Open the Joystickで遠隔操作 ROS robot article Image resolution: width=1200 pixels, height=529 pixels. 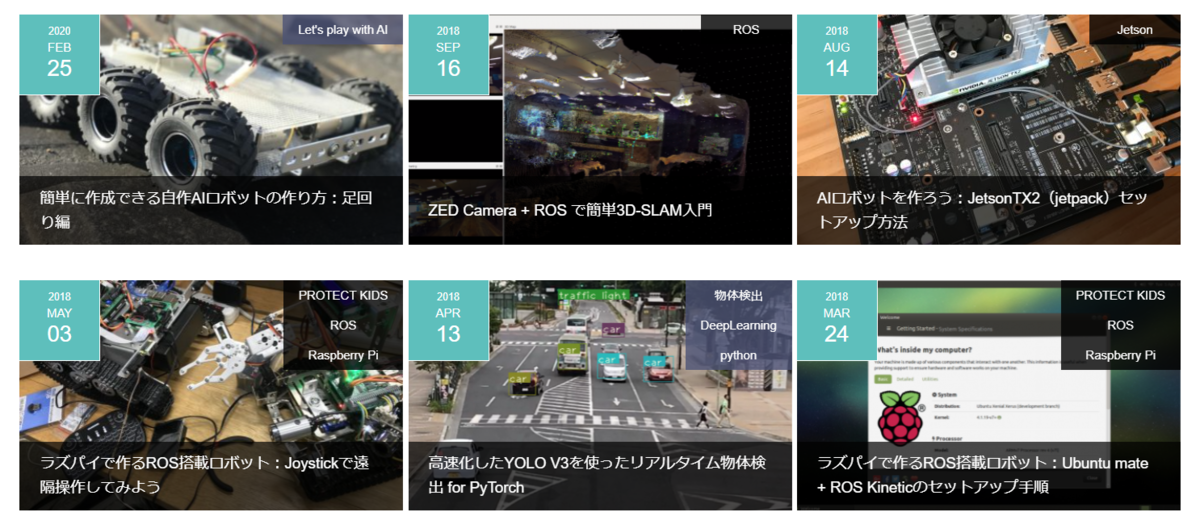[204, 475]
